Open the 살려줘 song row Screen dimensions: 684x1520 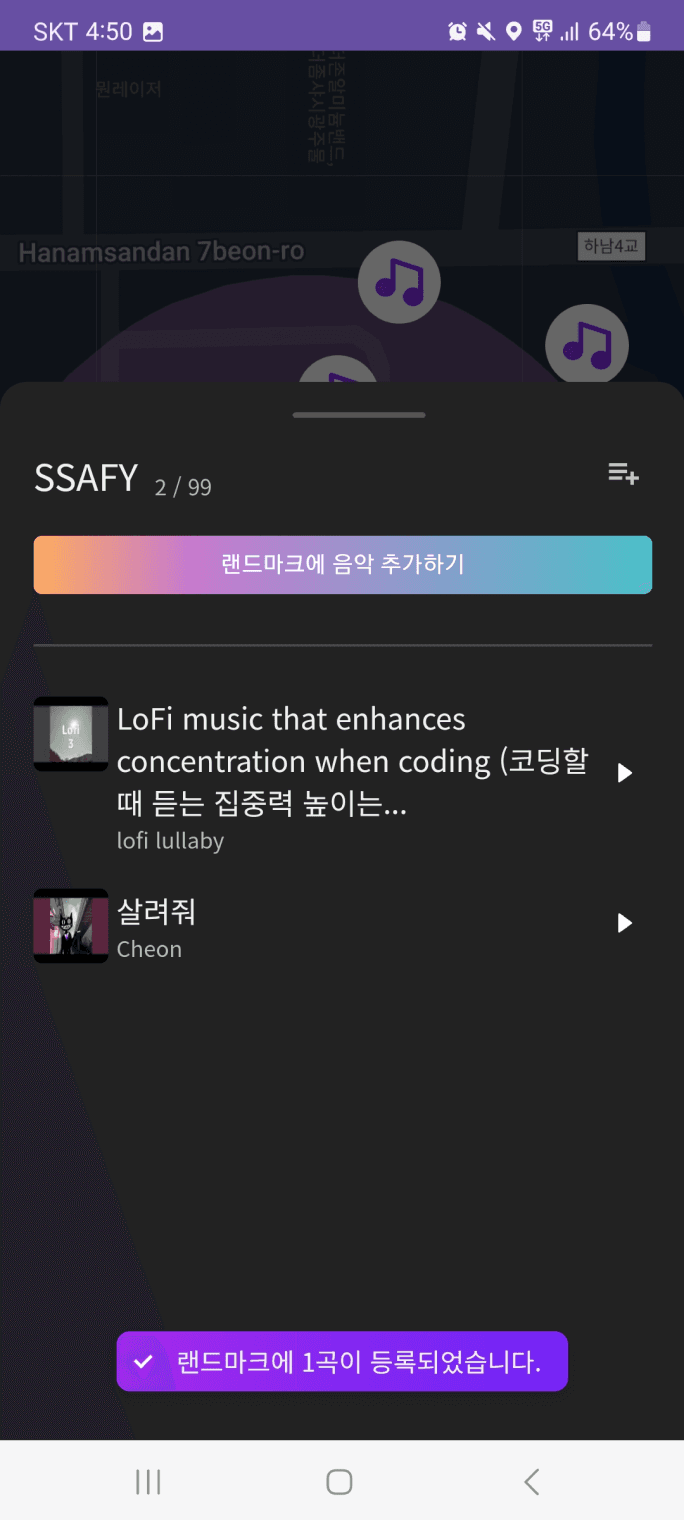(x=300, y=926)
